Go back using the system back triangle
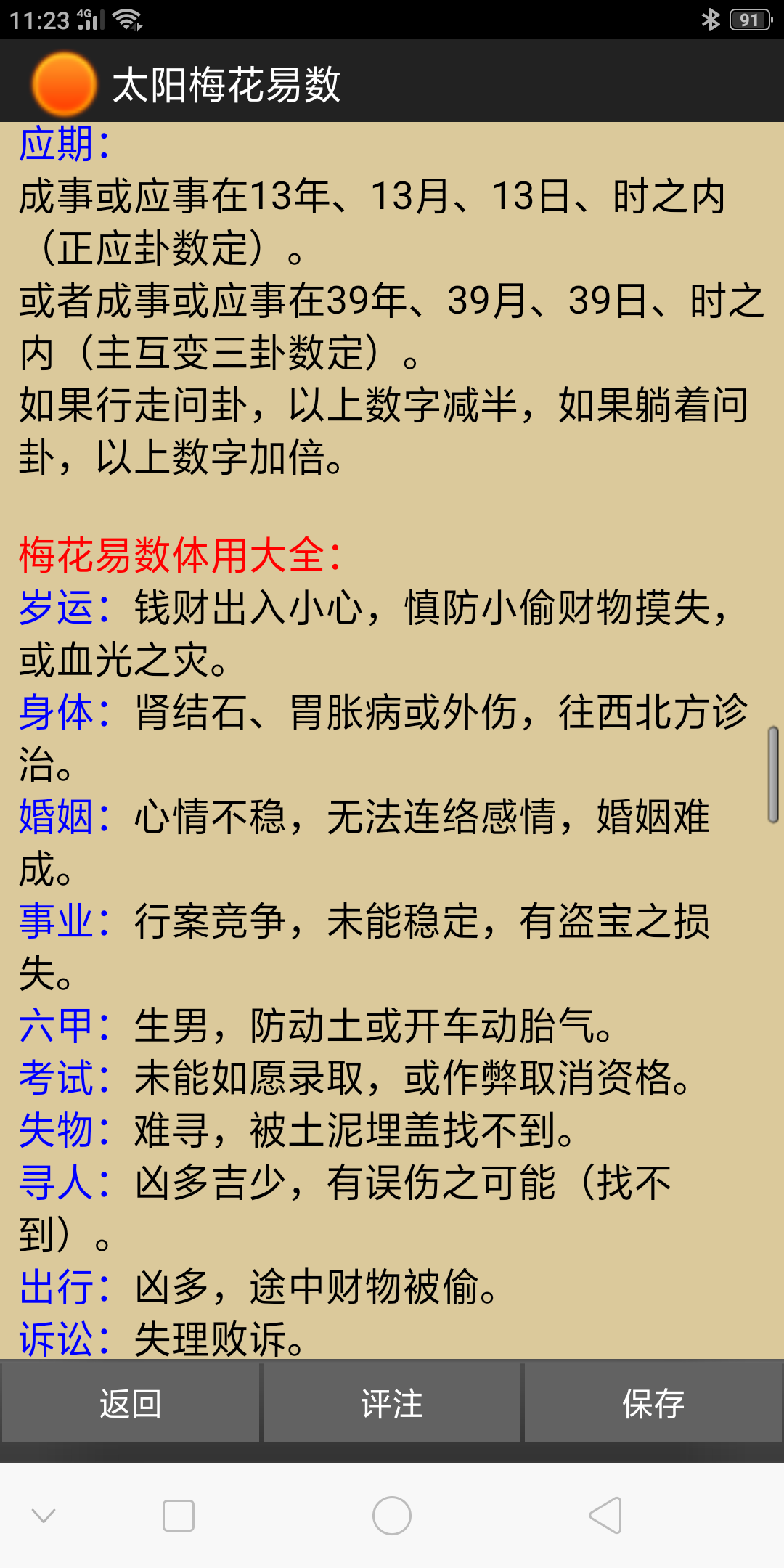 pos(606,1515)
